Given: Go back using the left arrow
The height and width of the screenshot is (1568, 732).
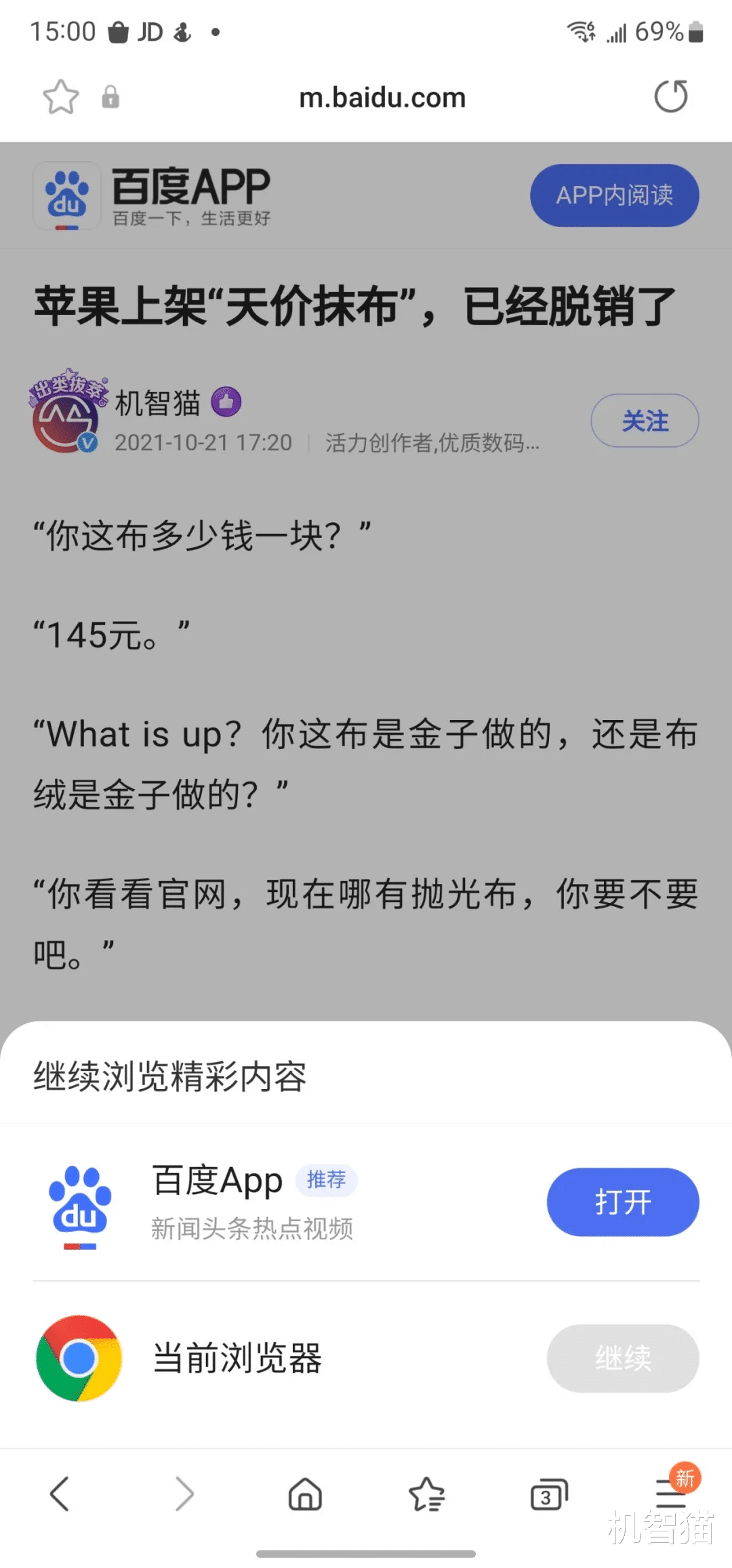Looking at the screenshot, I should pos(60,1494).
